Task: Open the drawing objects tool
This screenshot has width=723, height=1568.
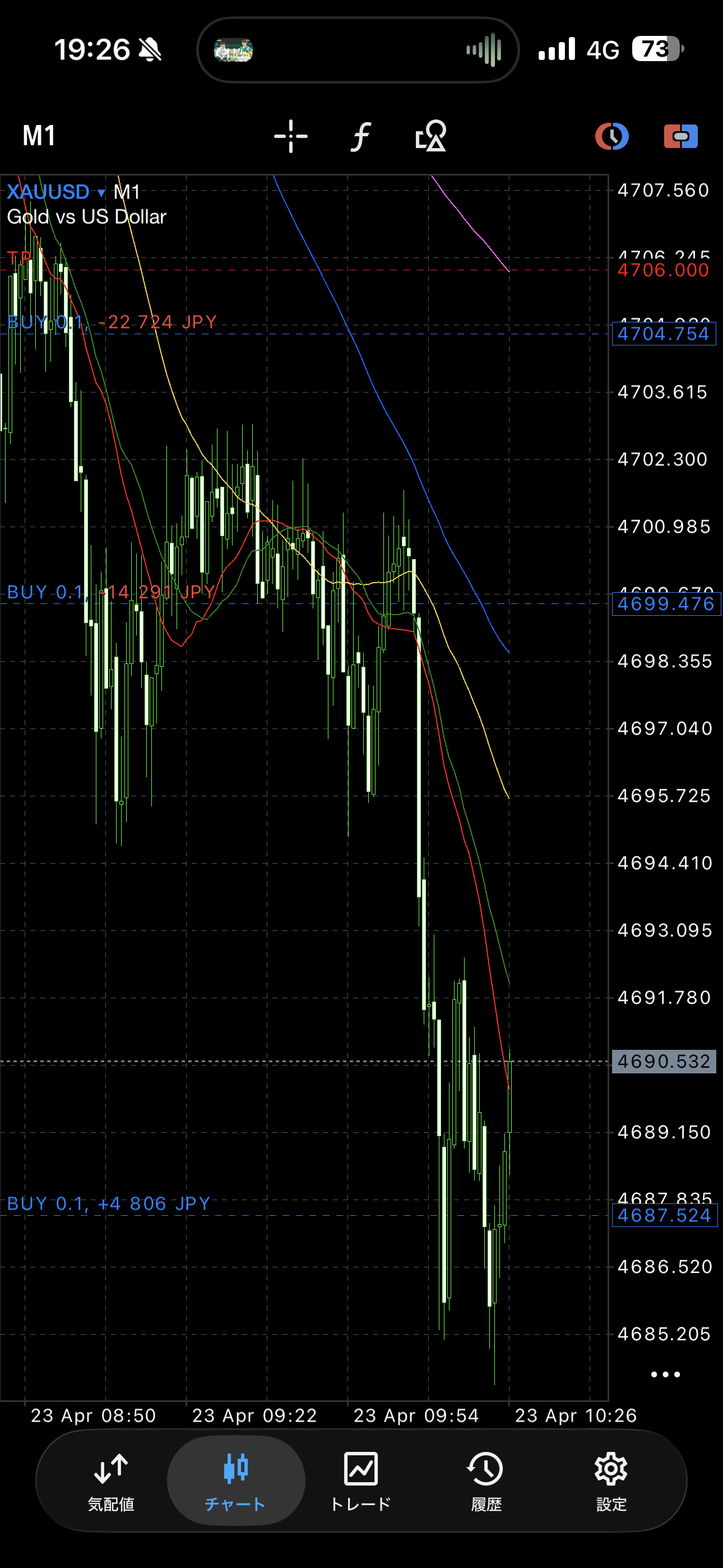Action: point(431,136)
